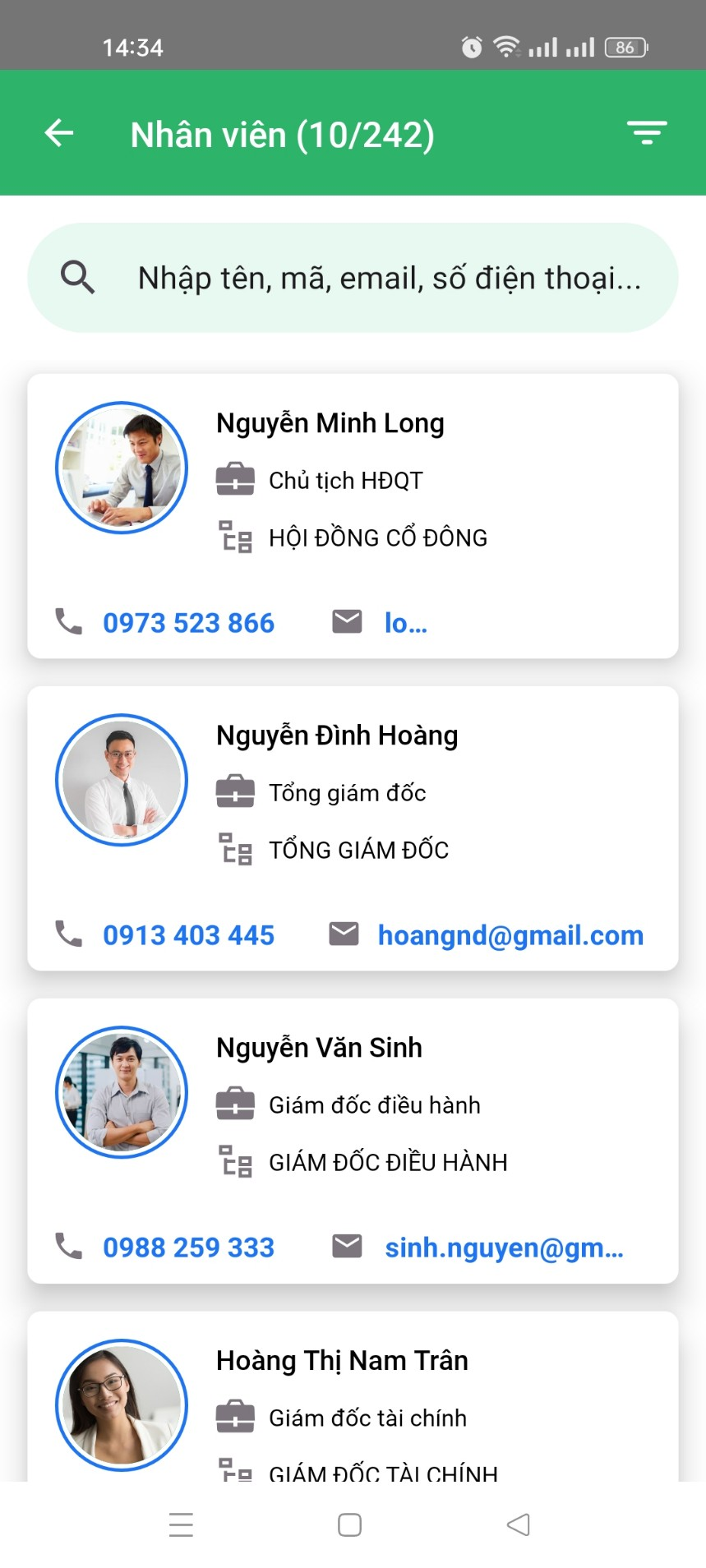Dial 0913 403 445
This screenshot has width=706, height=1568.
188,935
